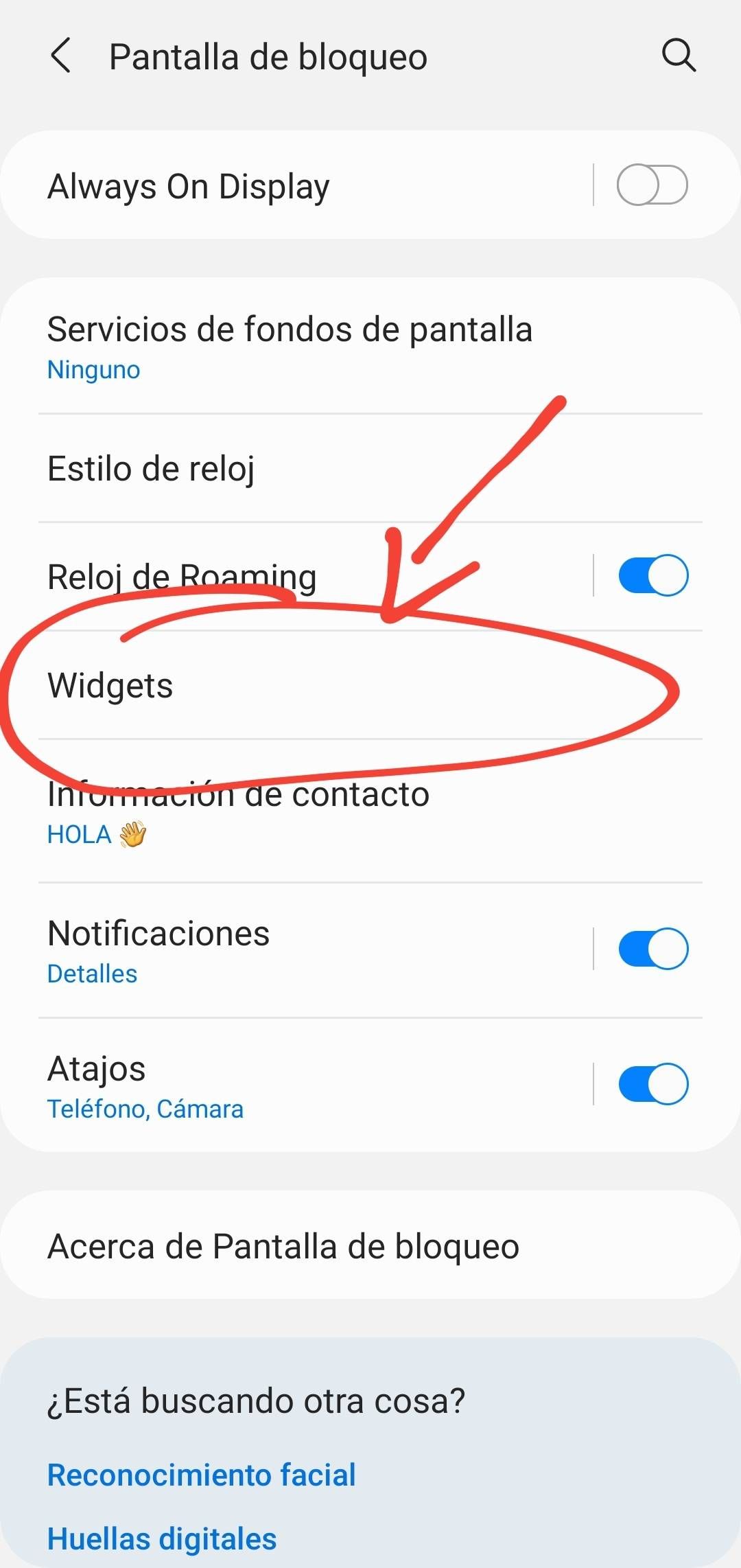Turn off the Notificaciones switch
Screen dimensions: 741x1568
pos(652,949)
